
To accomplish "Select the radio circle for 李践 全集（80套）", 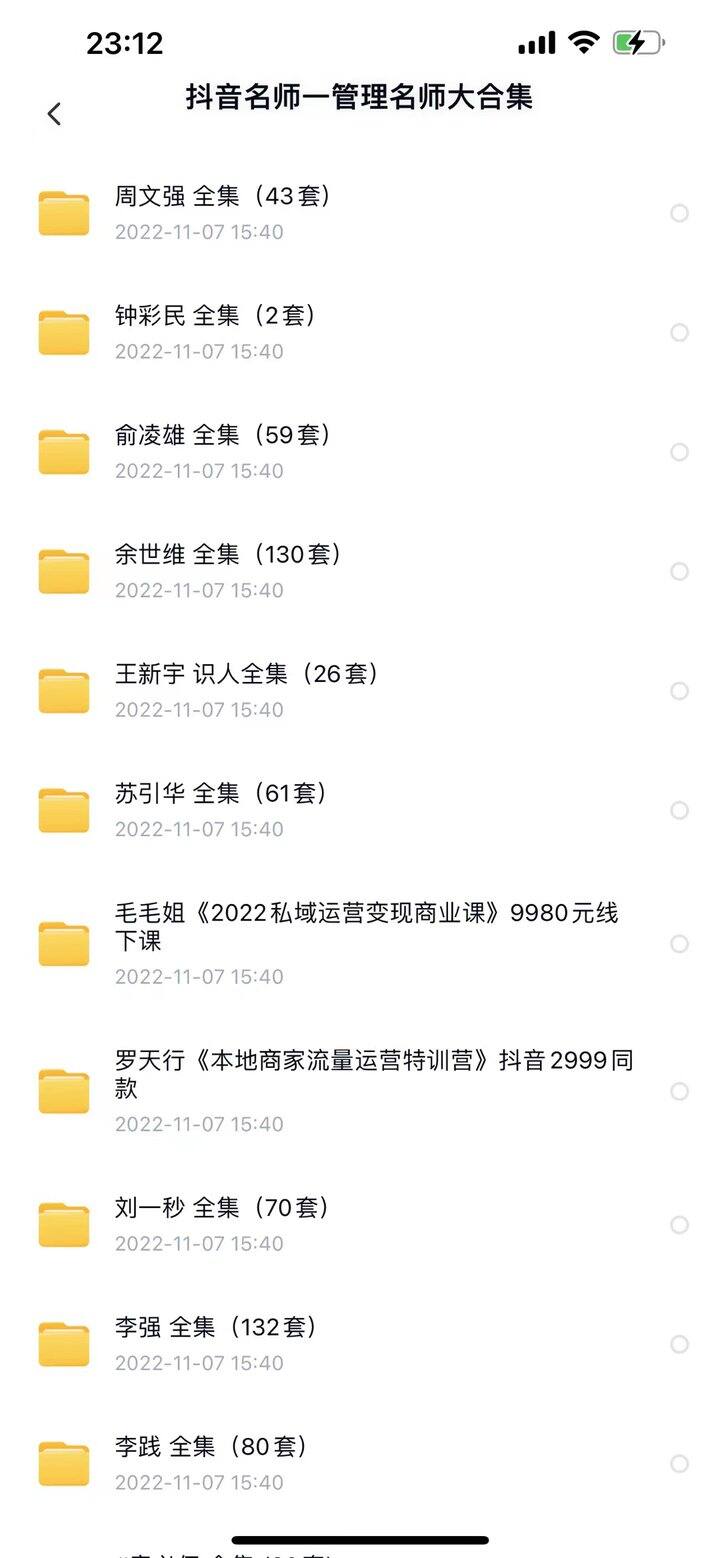I will pos(679,1464).
